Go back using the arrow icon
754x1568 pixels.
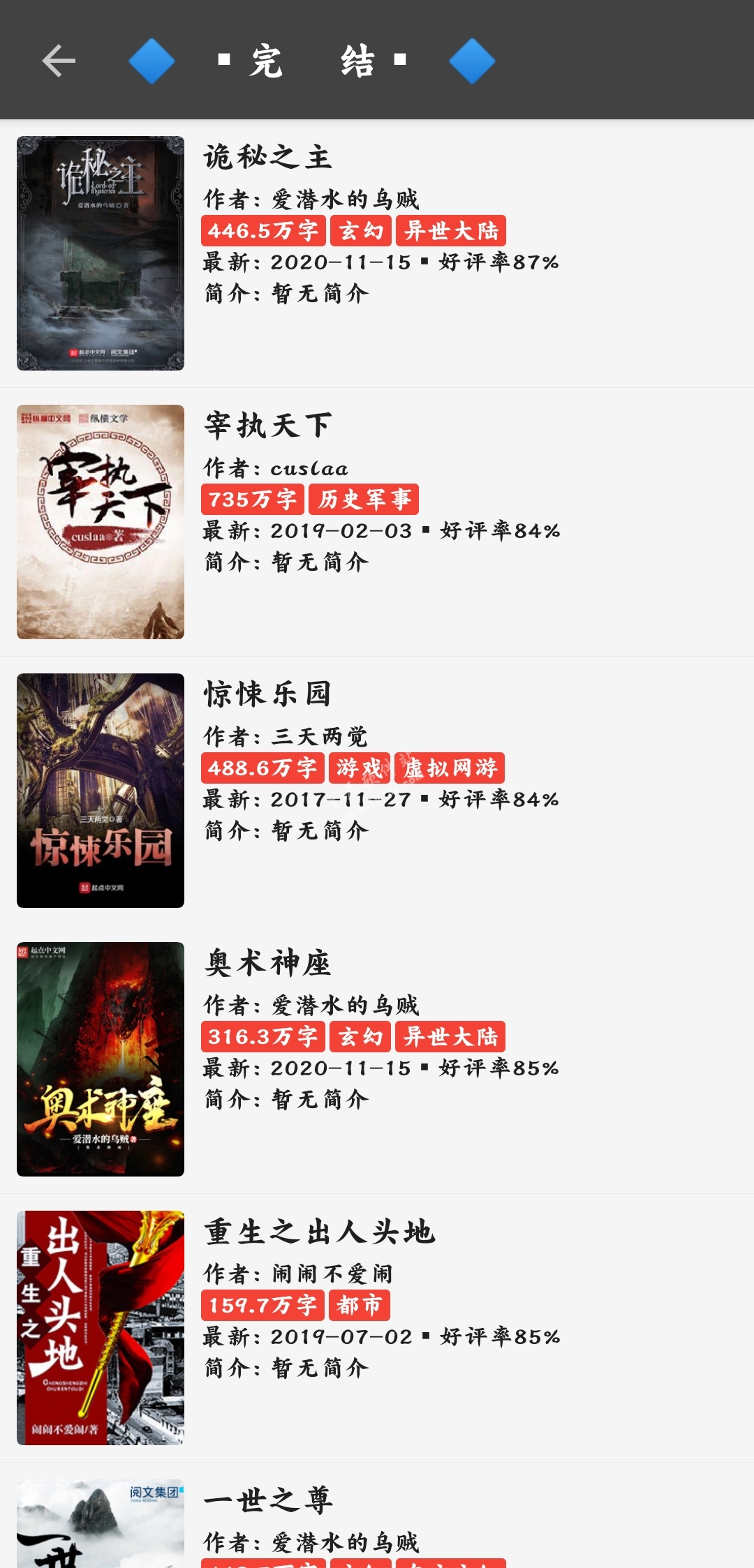pyautogui.click(x=59, y=61)
